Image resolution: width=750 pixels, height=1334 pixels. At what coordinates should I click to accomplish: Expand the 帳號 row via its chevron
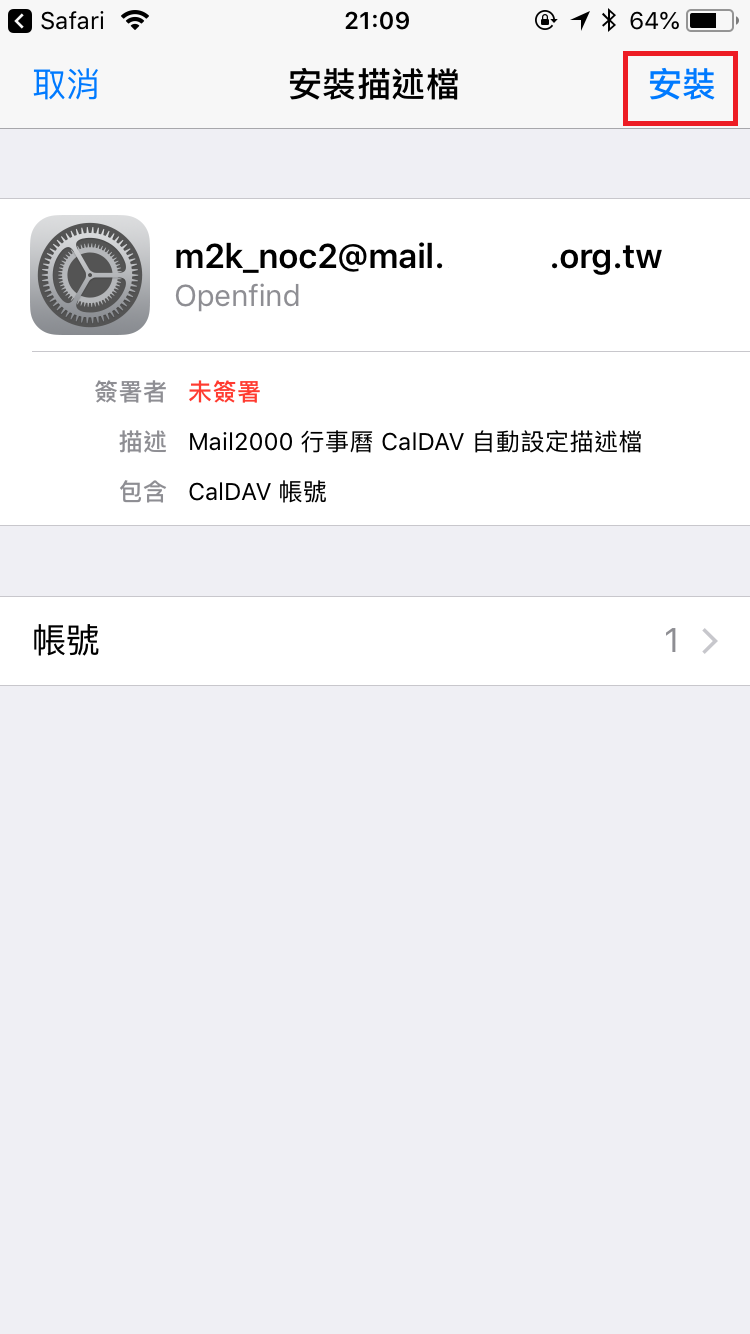pos(711,640)
